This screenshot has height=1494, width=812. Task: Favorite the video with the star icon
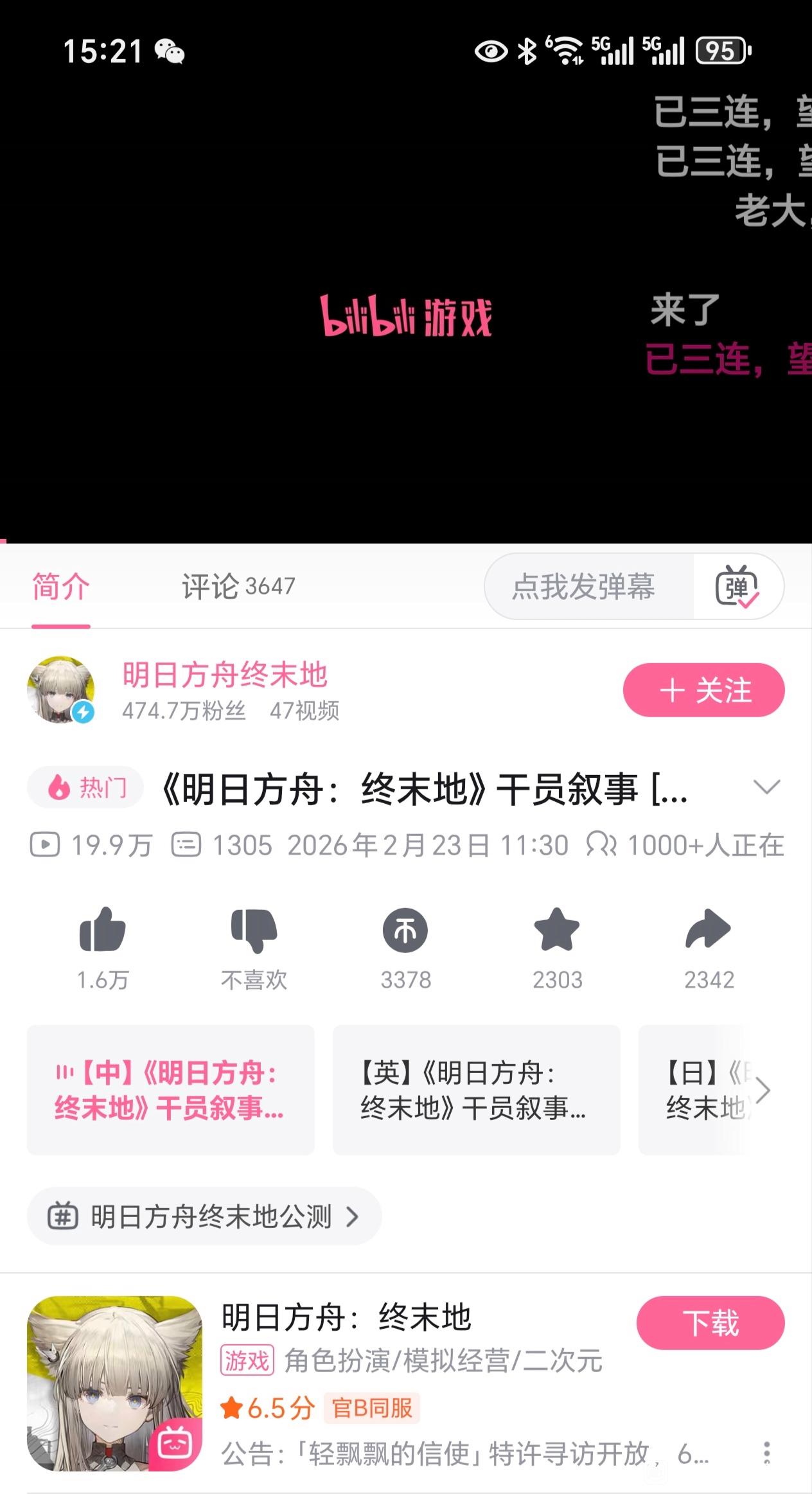tap(557, 930)
